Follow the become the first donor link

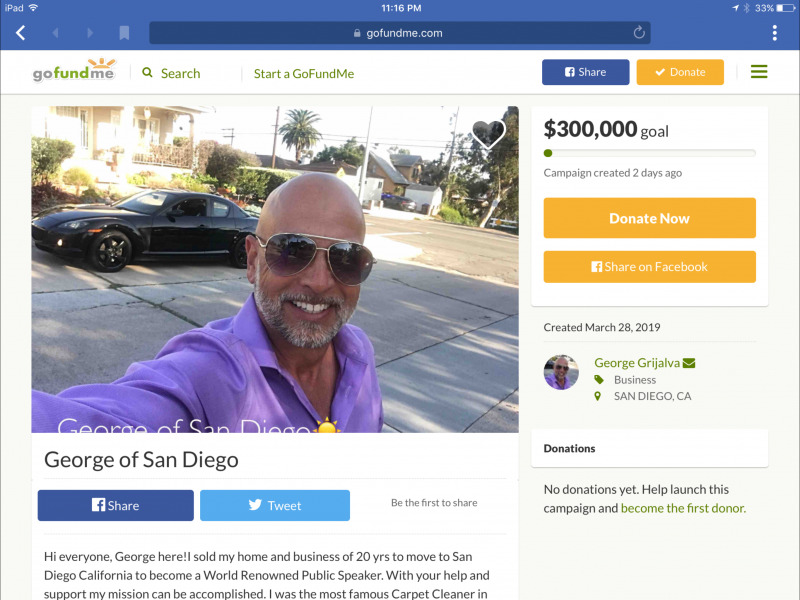tap(683, 508)
